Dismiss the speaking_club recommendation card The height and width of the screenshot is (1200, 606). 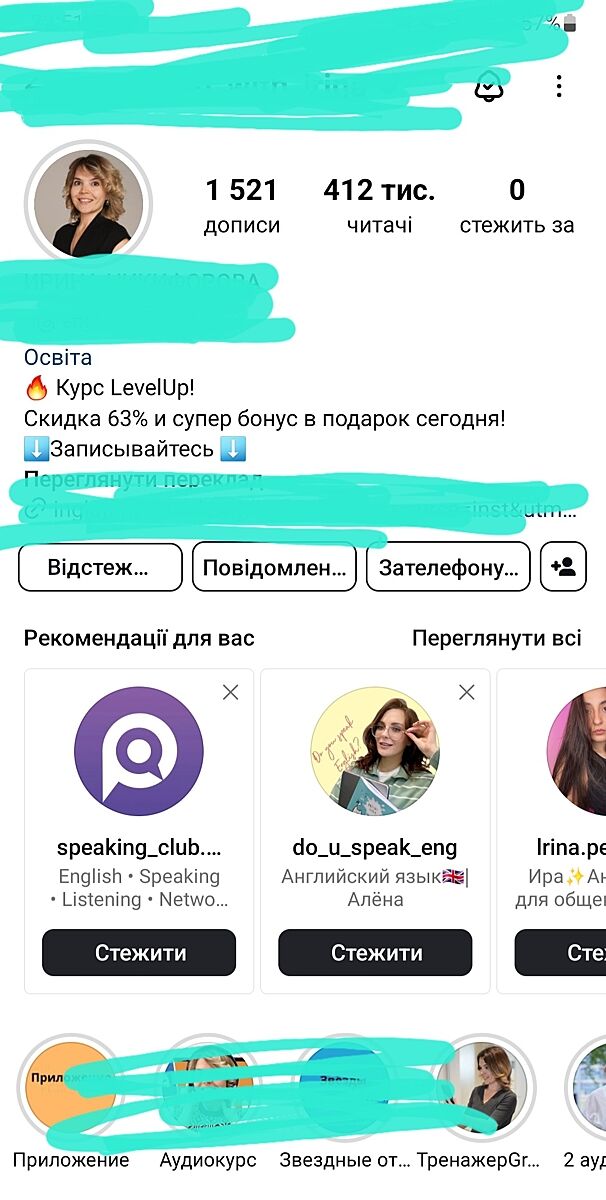coord(230,692)
